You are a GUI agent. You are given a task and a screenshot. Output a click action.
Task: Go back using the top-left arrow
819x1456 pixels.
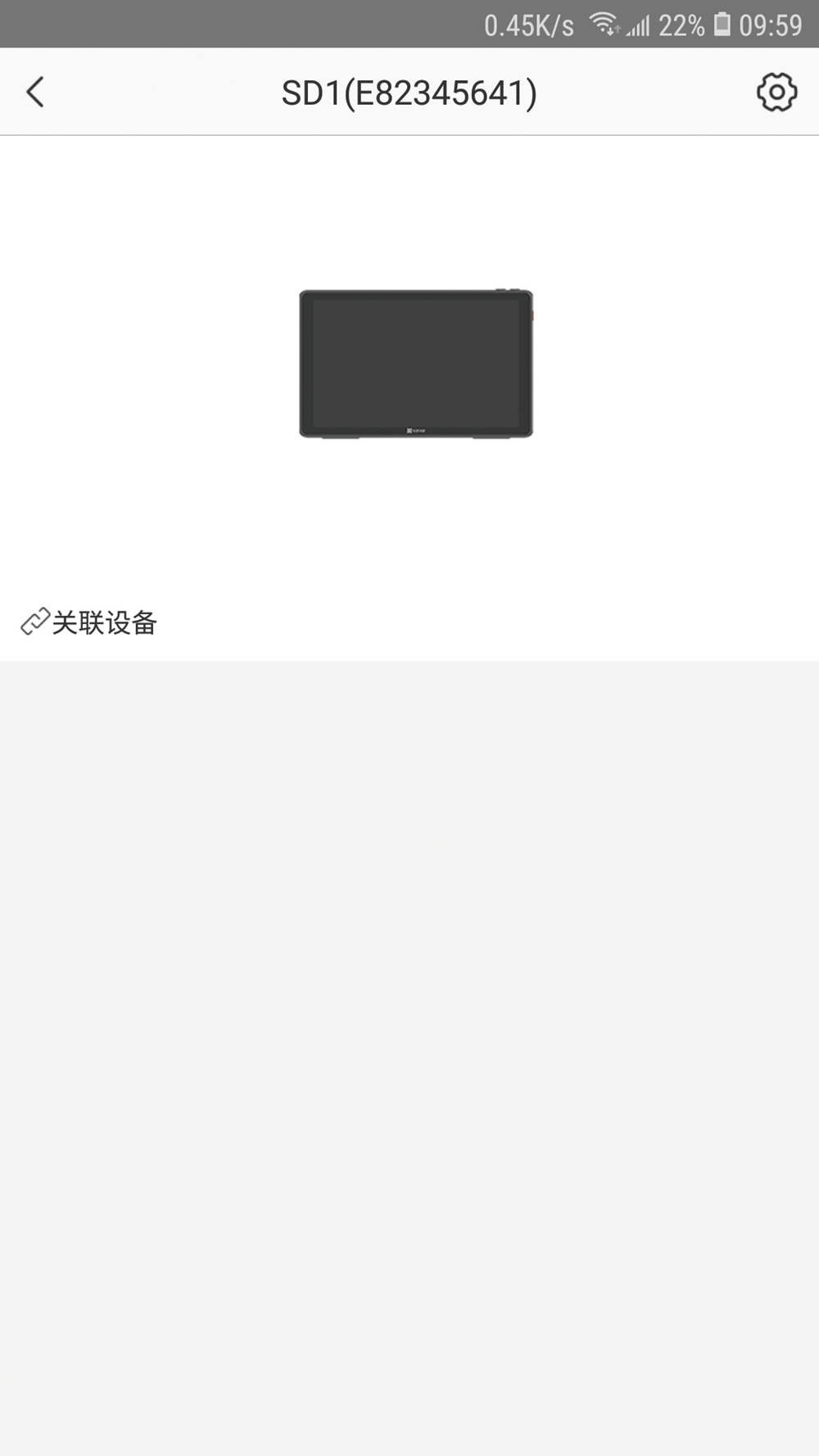pos(35,93)
